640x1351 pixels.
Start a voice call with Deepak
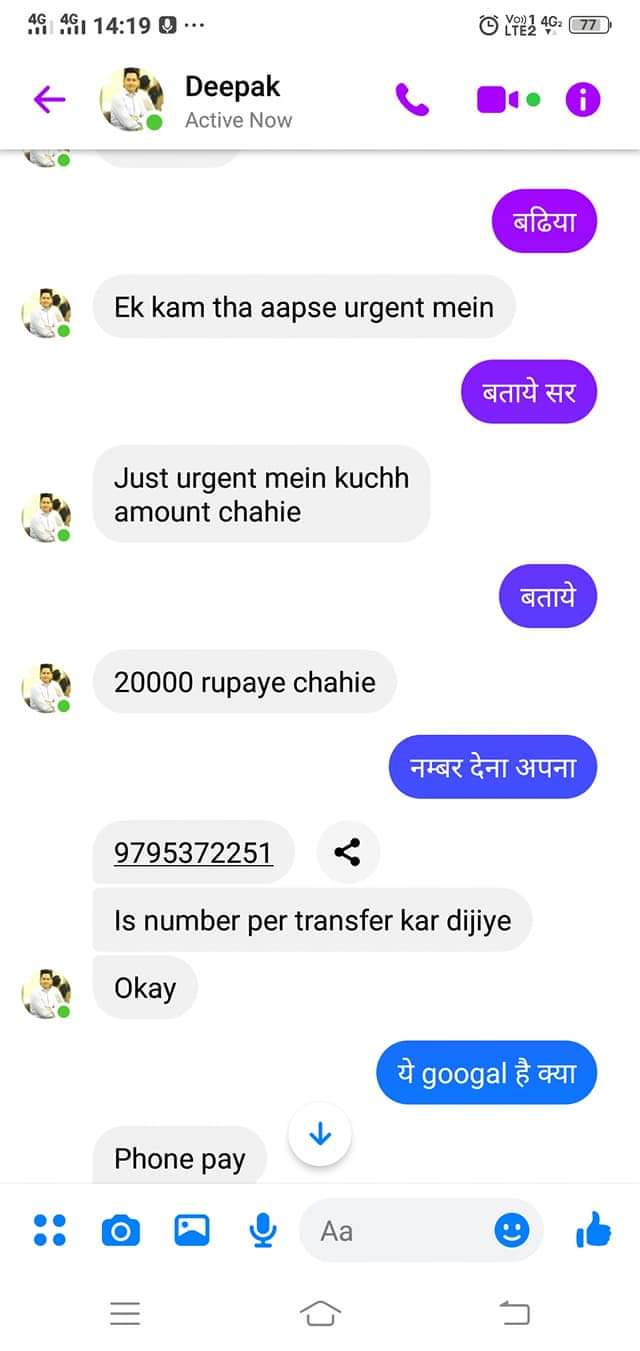(412, 99)
